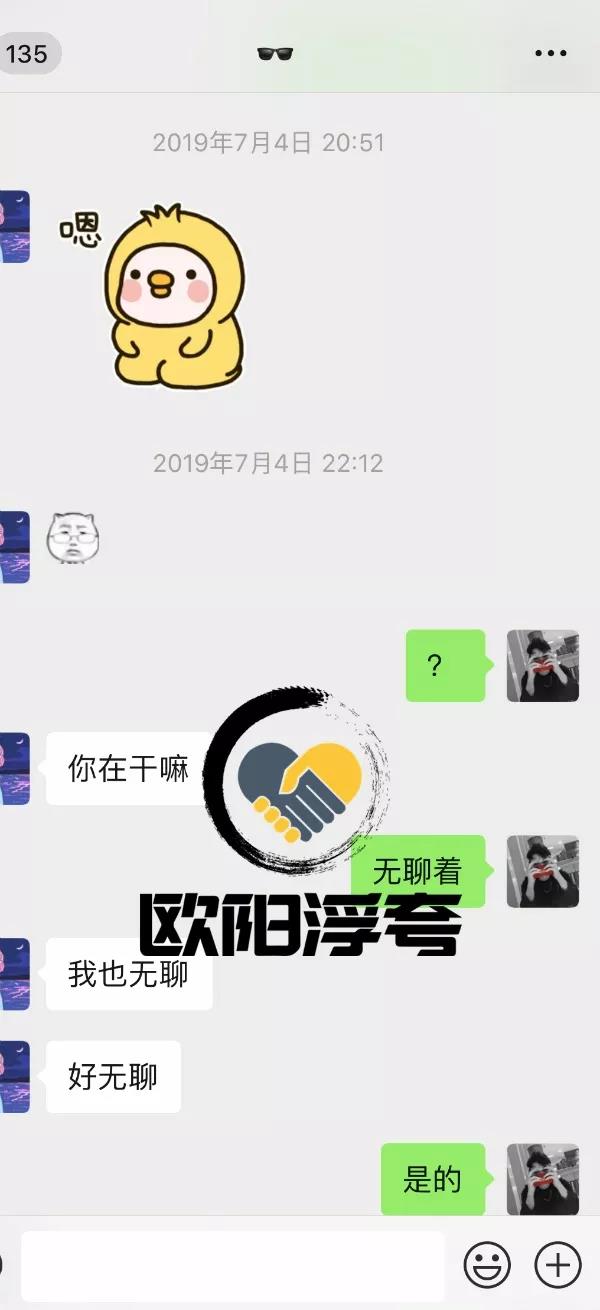The image size is (600, 1310).
Task: Open the plus attachment options
Action: click(558, 1265)
